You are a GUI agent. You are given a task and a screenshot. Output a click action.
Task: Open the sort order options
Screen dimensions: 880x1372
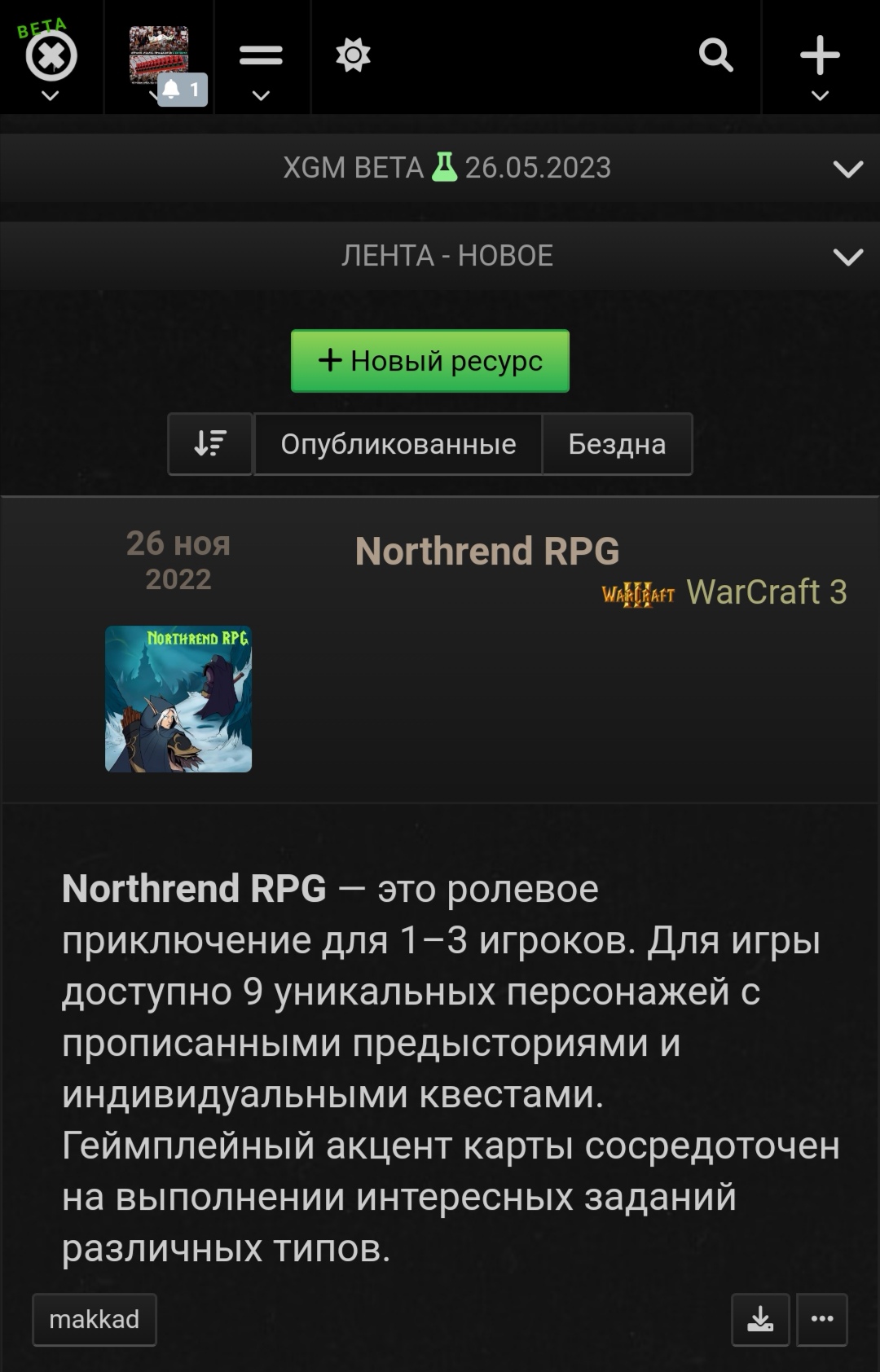click(210, 444)
